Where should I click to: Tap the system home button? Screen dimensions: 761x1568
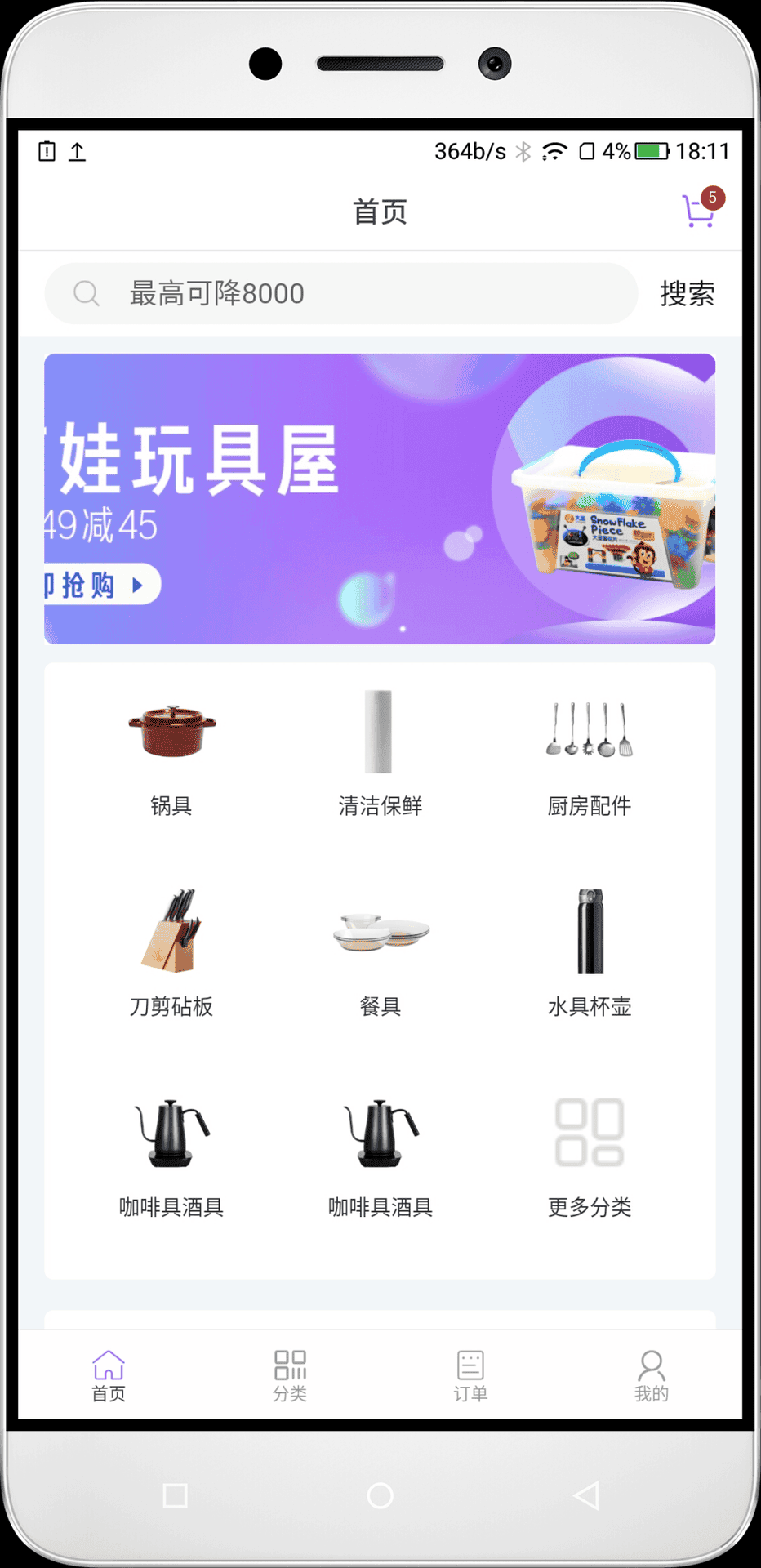[x=380, y=1495]
